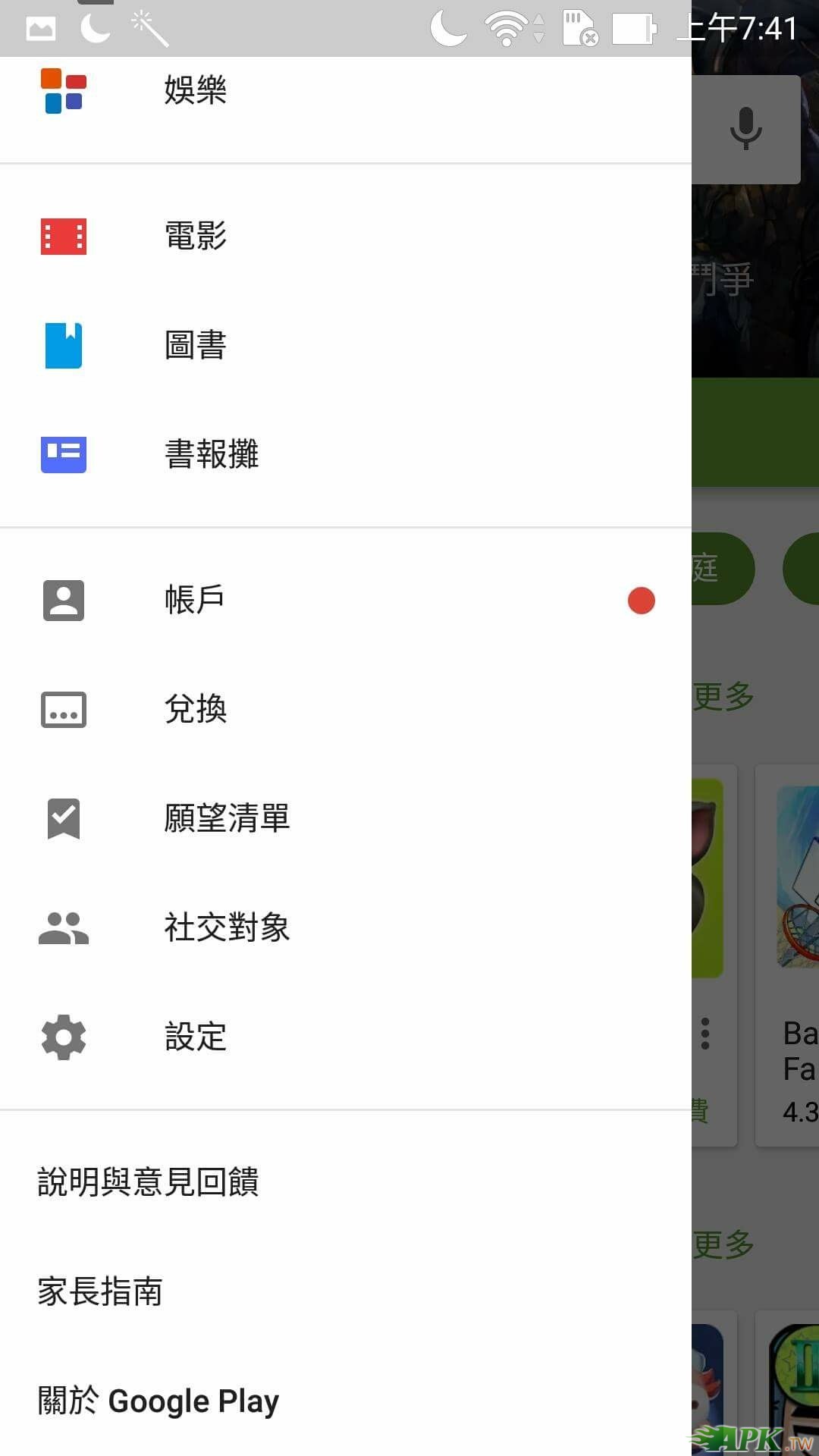The height and width of the screenshot is (1456, 819).
Task: Open 圖書 books section
Action: tap(195, 345)
